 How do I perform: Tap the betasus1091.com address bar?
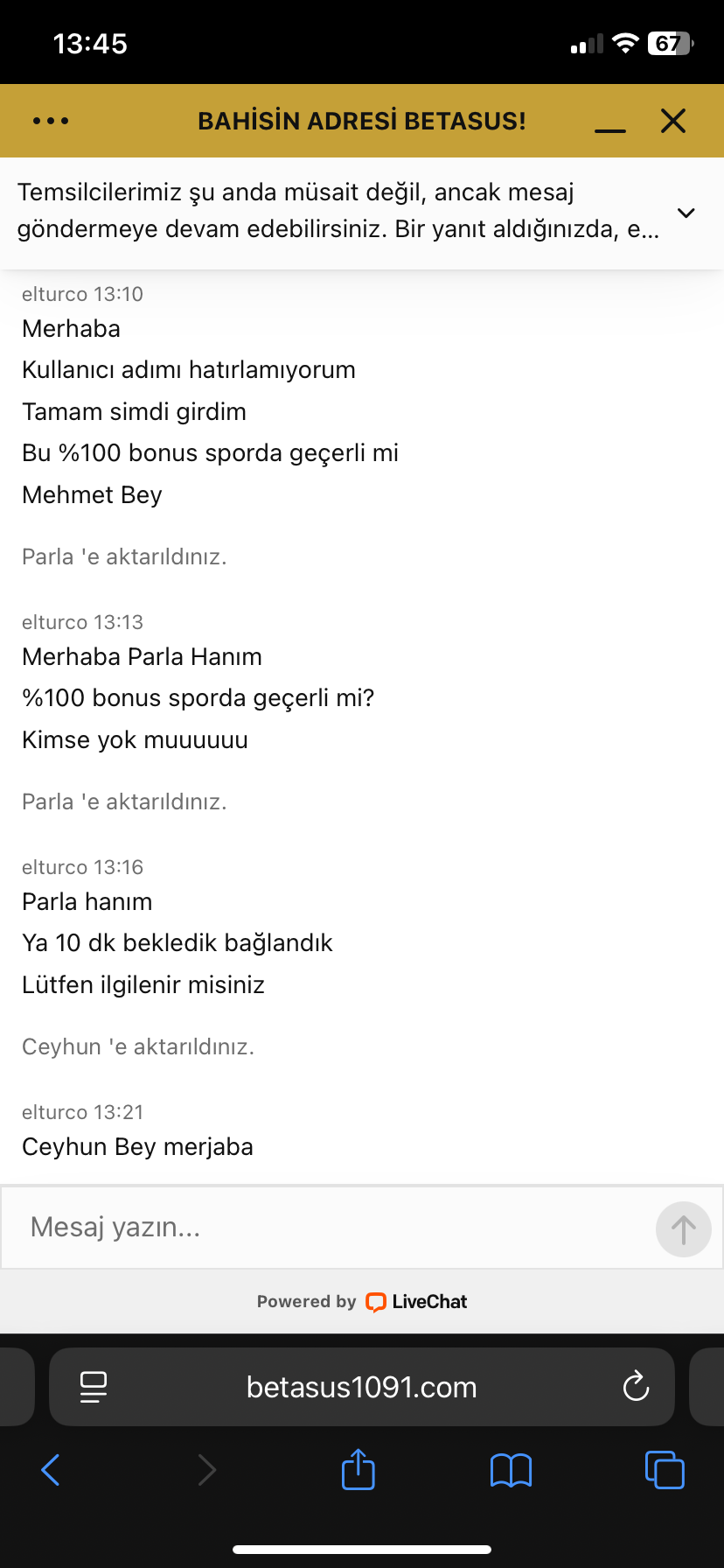pos(362,1387)
